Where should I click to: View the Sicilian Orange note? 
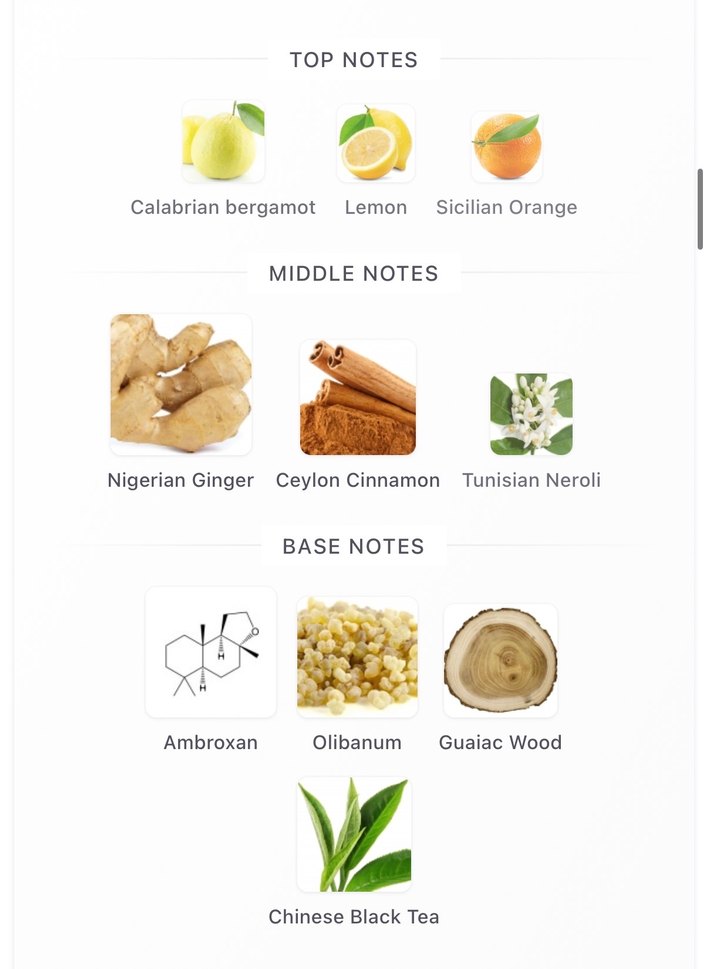point(507,146)
